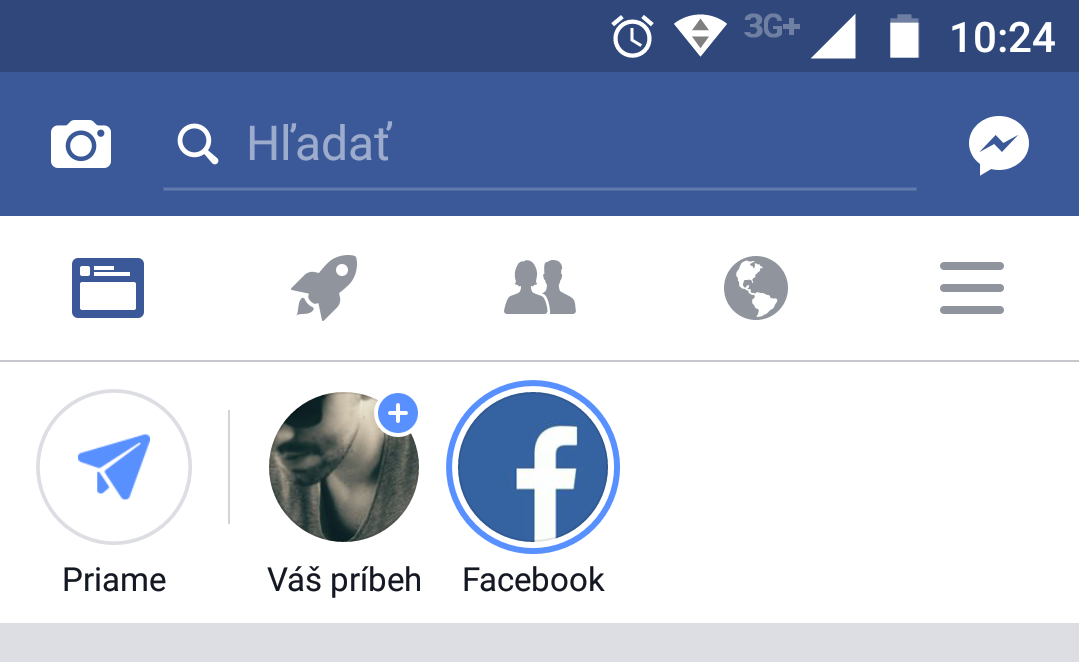
Task: Open Priame direct messages
Action: coord(114,468)
